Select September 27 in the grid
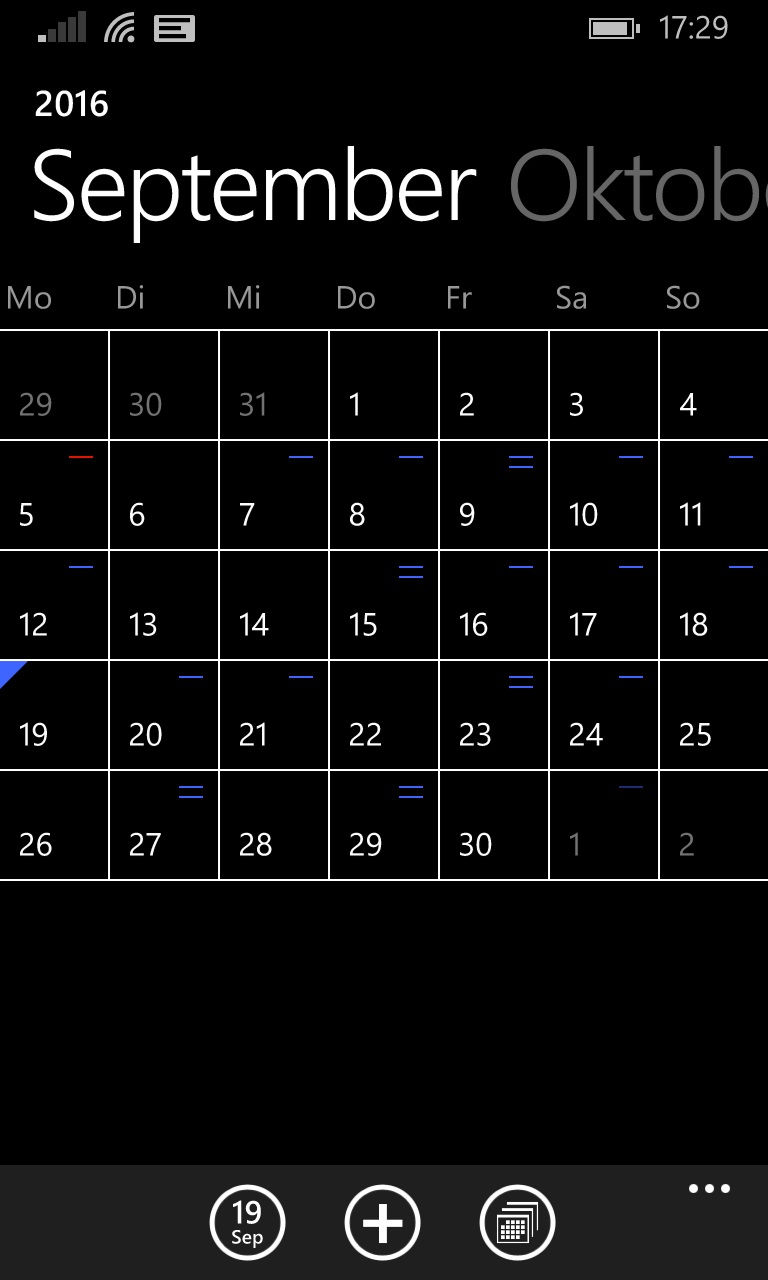This screenshot has width=768, height=1280. pyautogui.click(x=164, y=825)
